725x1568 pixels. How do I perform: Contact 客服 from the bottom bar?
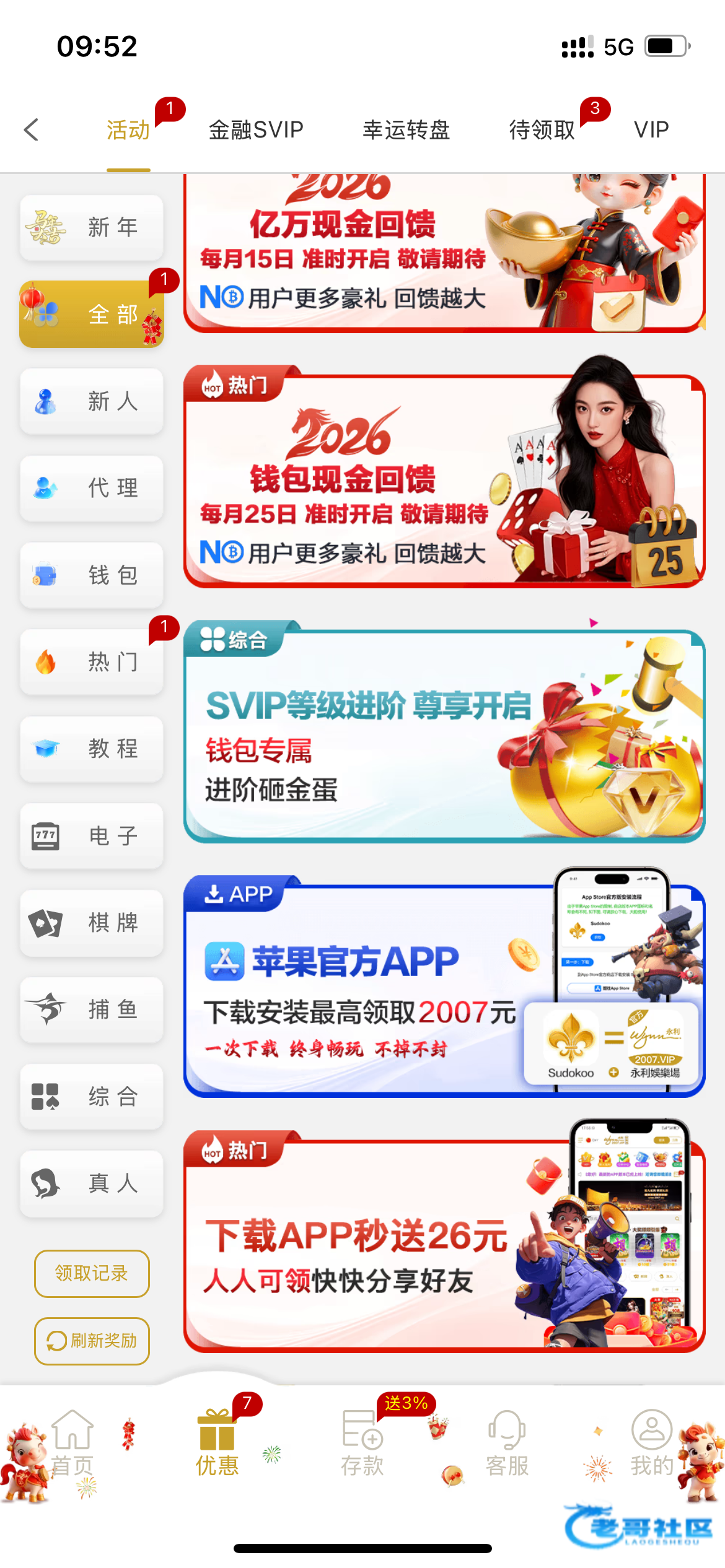click(x=507, y=1443)
